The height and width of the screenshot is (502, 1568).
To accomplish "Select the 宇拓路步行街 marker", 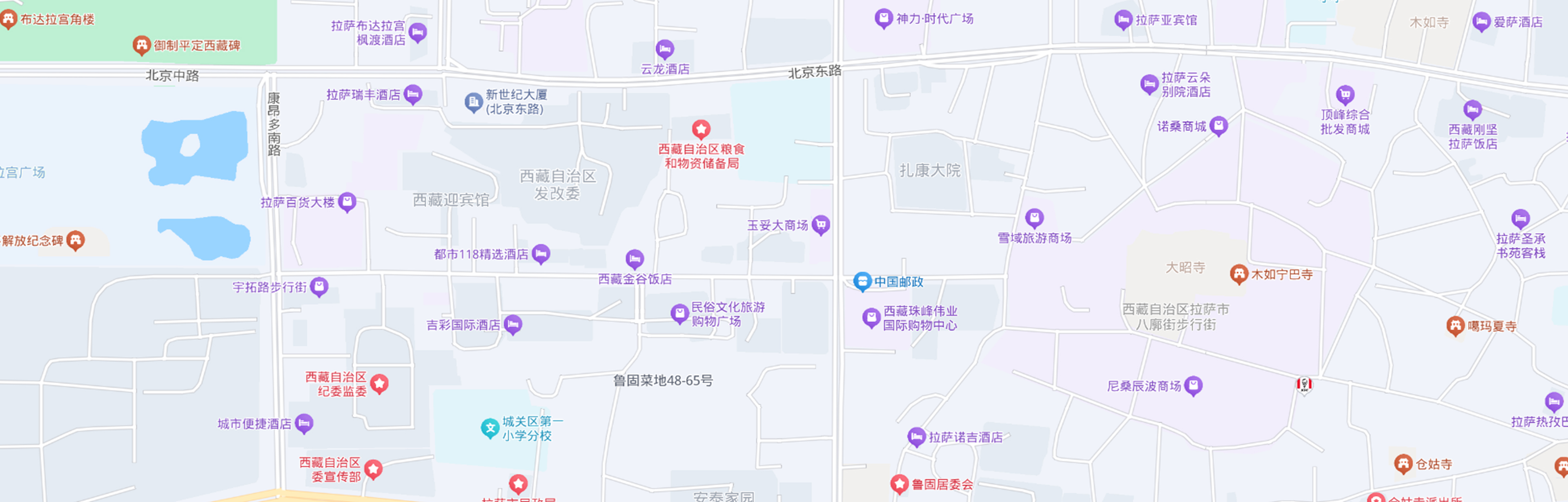I will 319,286.
